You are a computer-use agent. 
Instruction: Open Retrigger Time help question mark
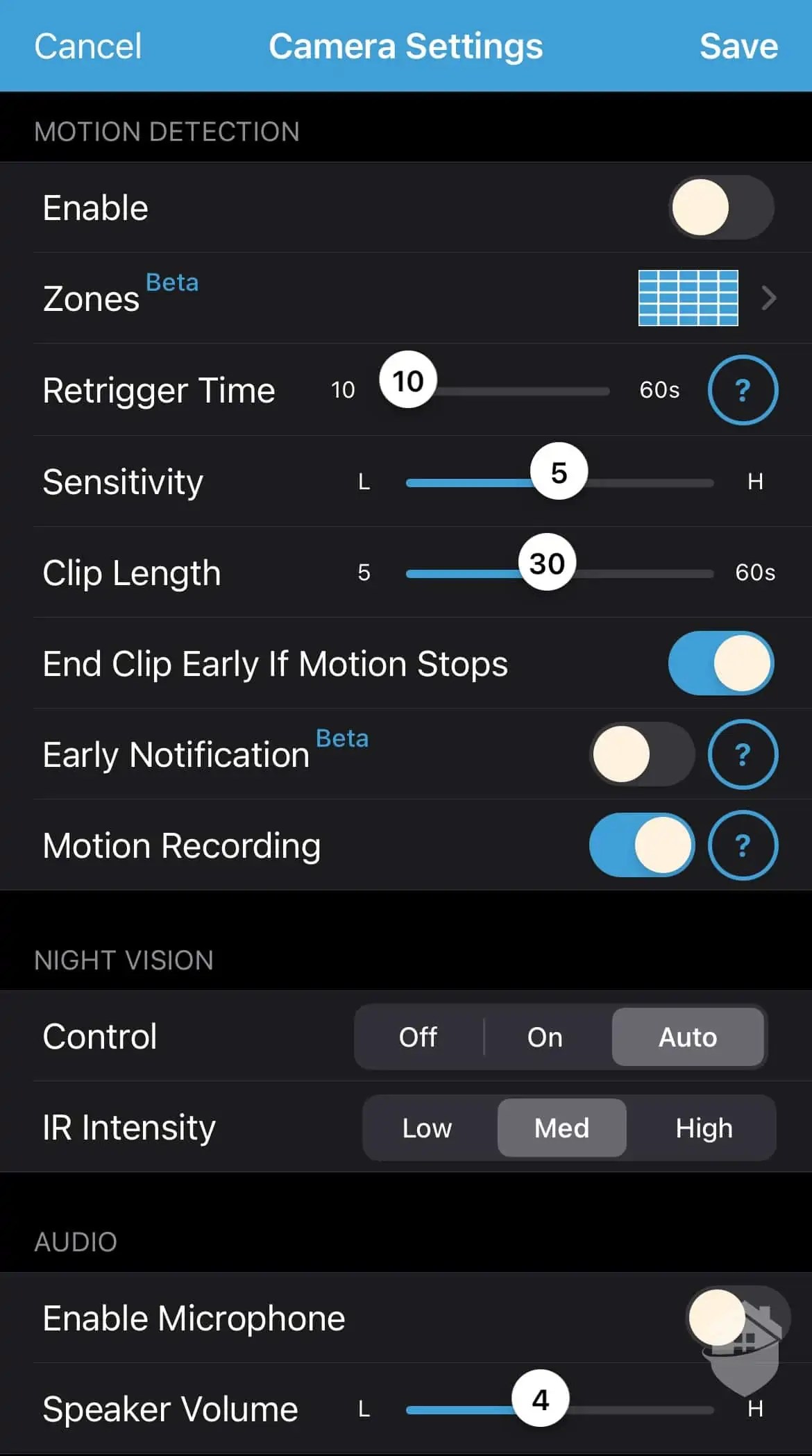click(x=742, y=390)
